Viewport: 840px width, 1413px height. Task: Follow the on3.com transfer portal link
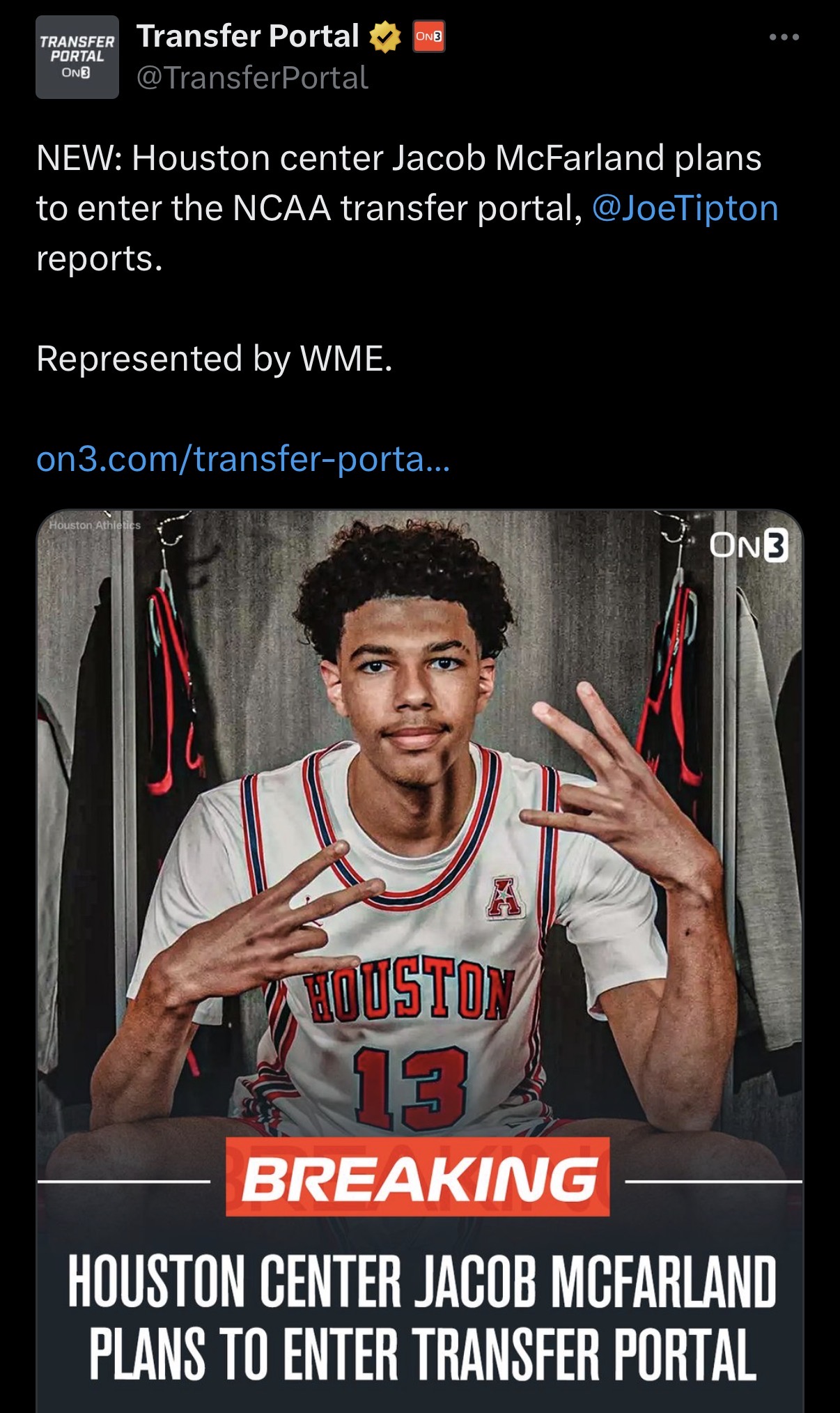[243, 459]
